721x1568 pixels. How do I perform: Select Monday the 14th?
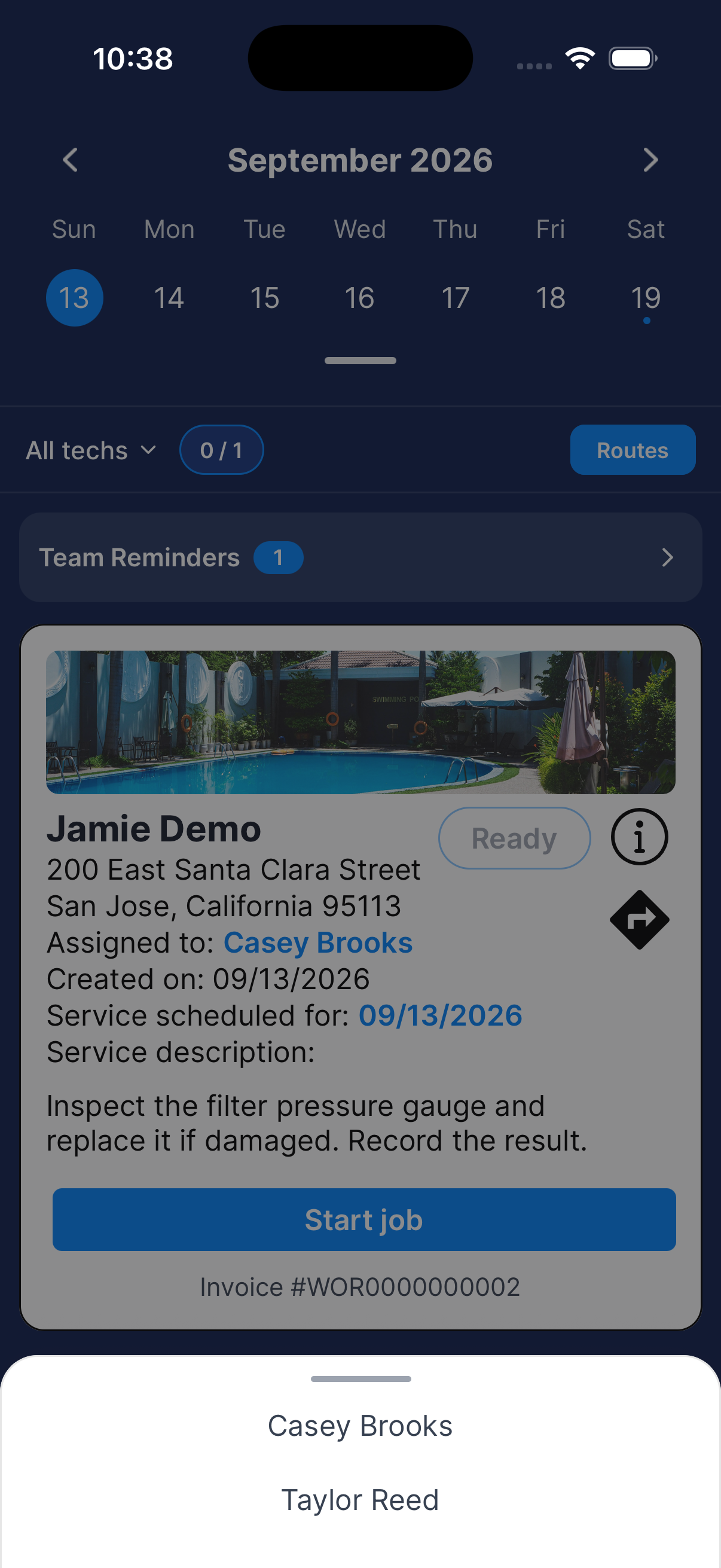[169, 298]
